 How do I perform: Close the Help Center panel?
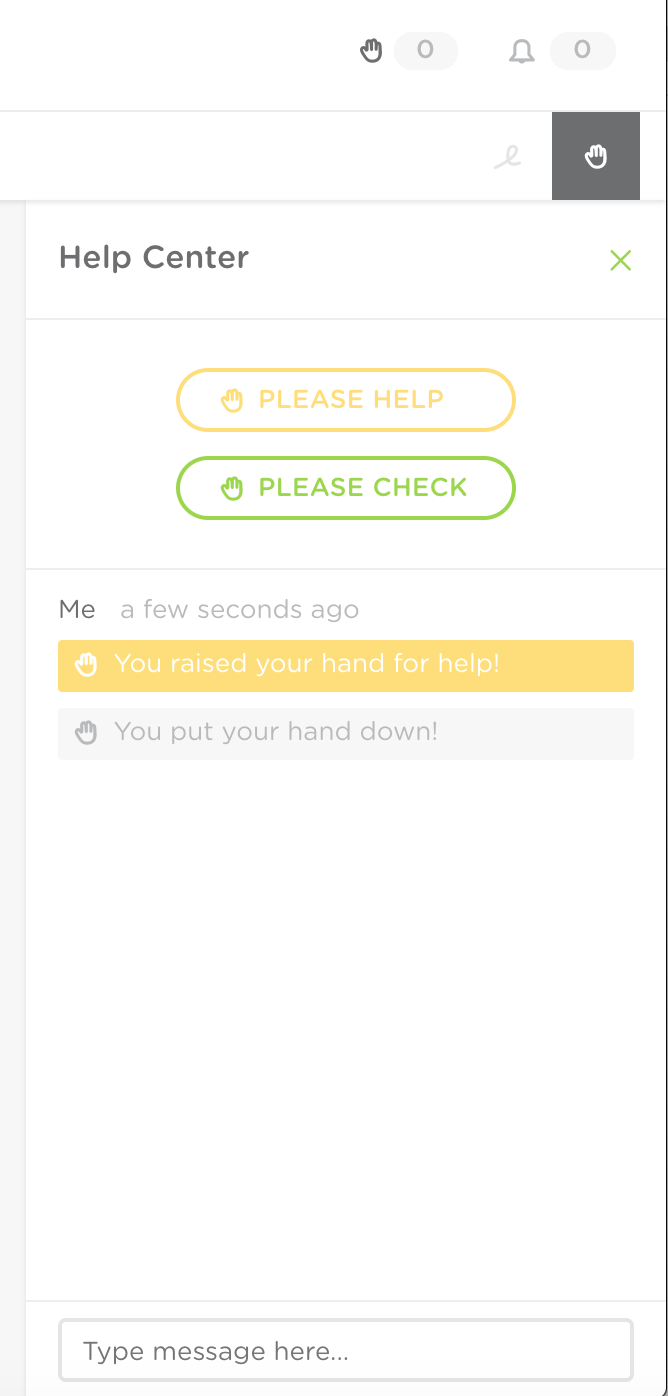(x=620, y=261)
